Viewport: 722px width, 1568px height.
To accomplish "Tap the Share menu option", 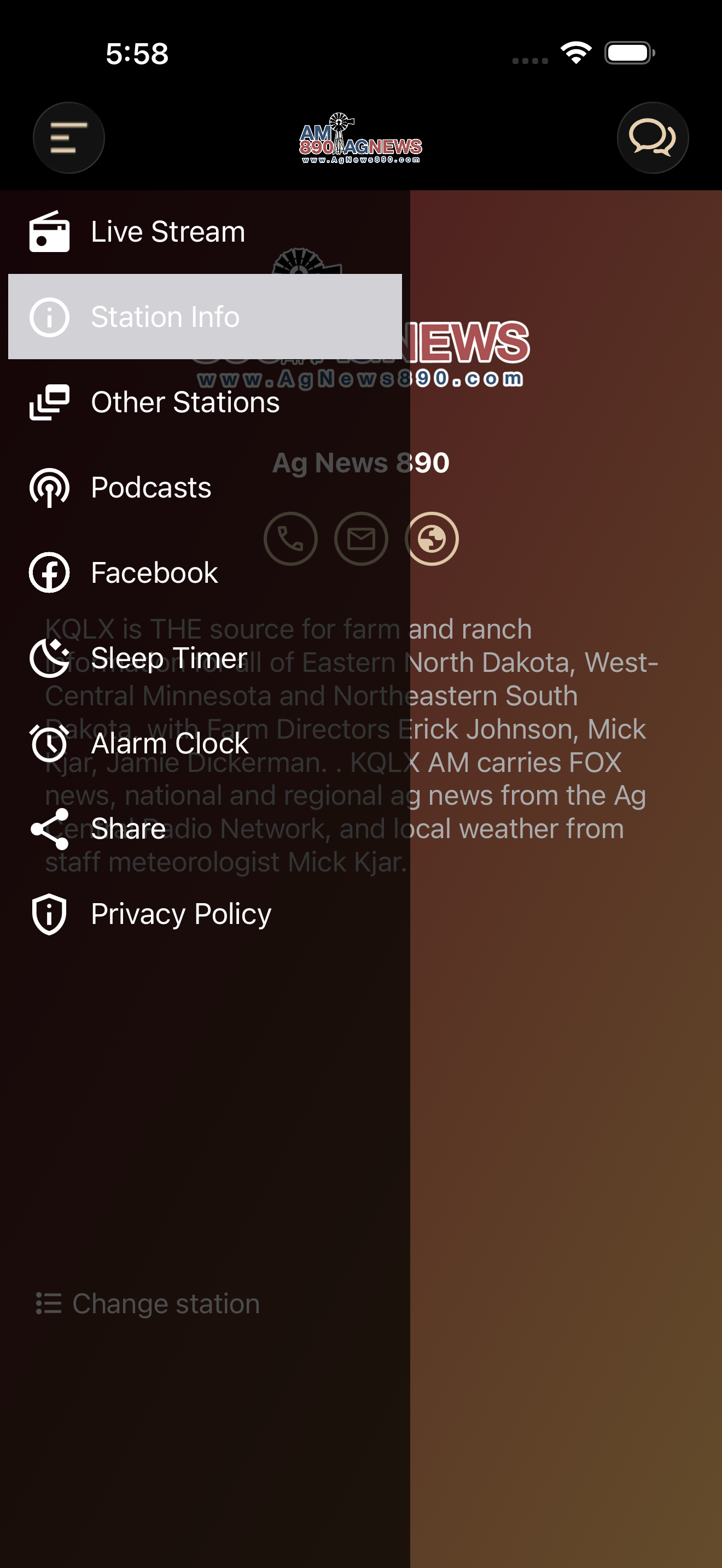I will point(205,828).
